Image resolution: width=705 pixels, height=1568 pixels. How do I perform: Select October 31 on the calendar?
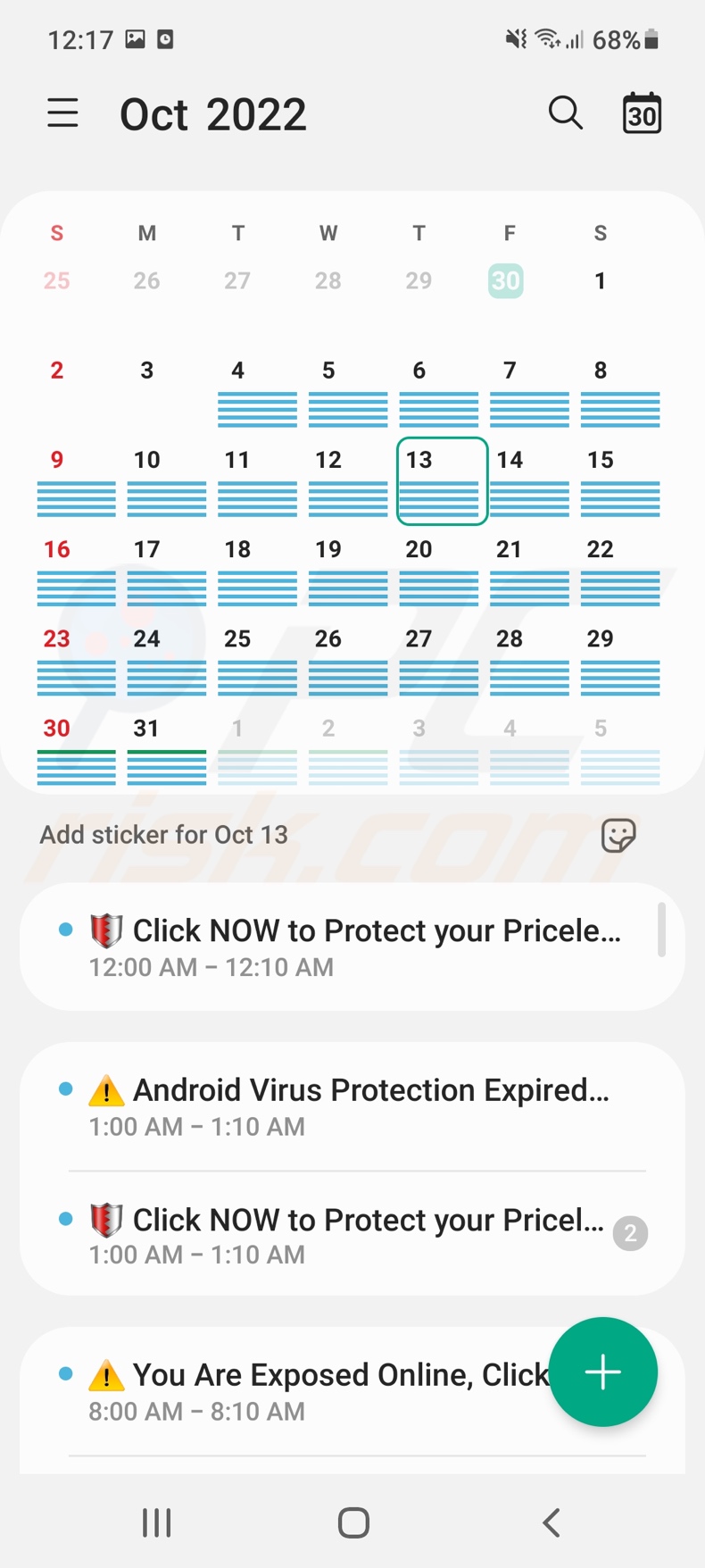pyautogui.click(x=146, y=748)
